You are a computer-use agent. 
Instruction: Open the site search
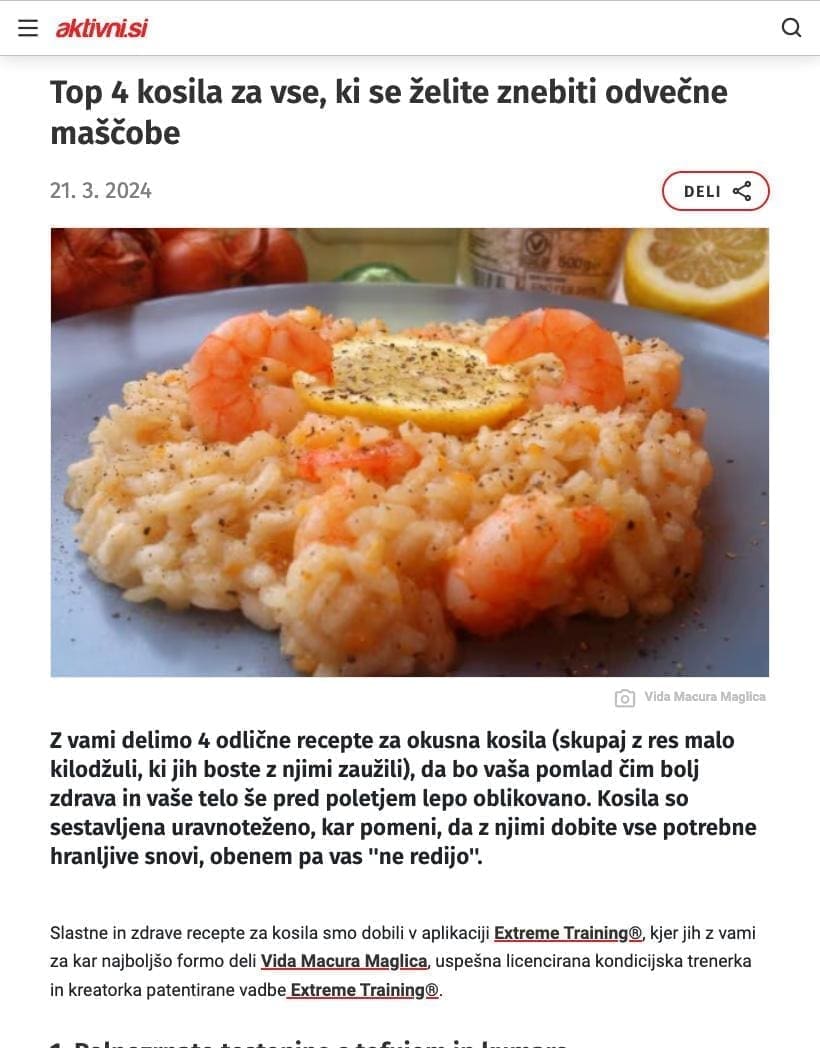coord(791,28)
